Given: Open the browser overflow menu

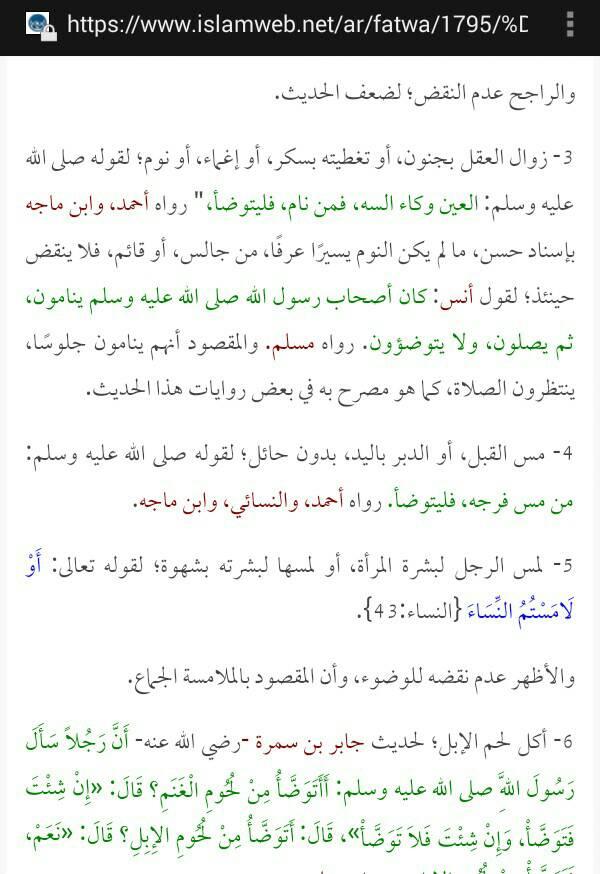Looking at the screenshot, I should pos(570,25).
